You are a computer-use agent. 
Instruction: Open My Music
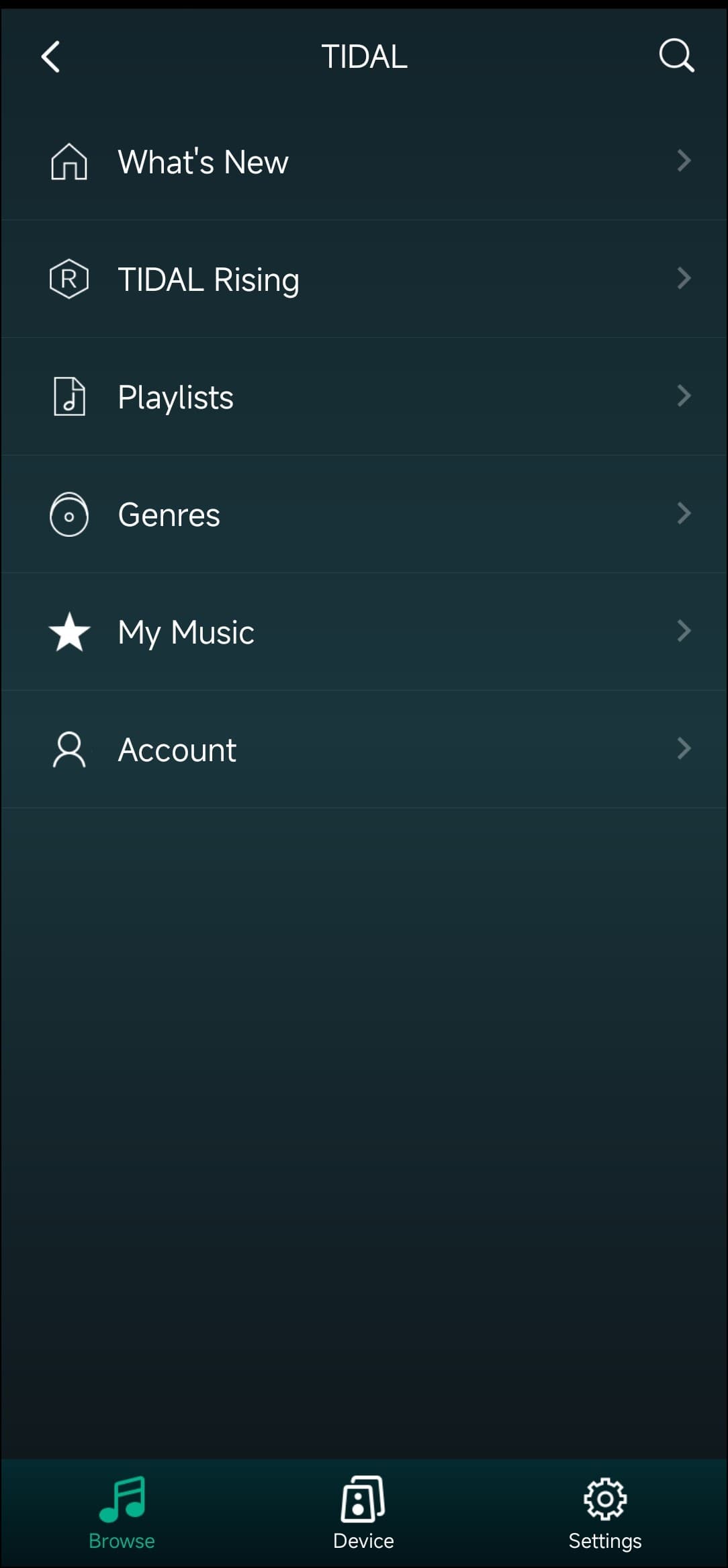point(363,632)
